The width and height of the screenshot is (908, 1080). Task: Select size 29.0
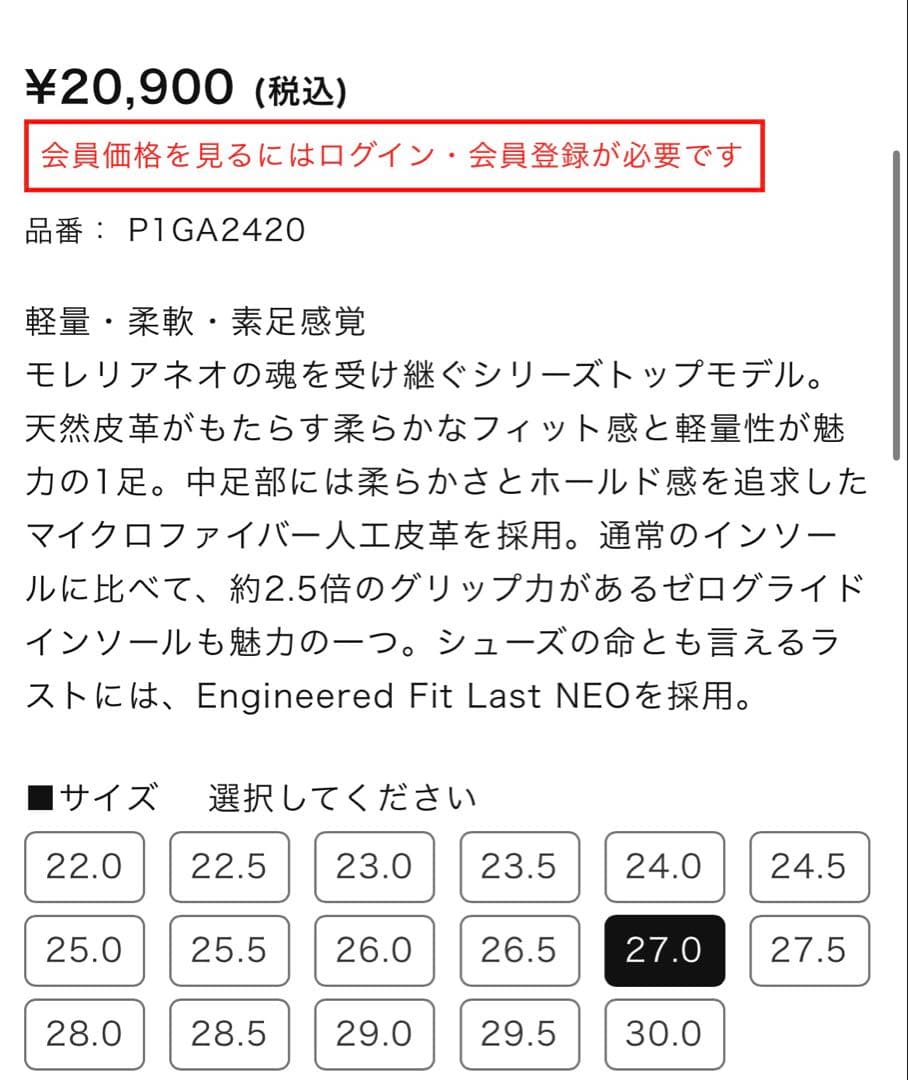[374, 1034]
